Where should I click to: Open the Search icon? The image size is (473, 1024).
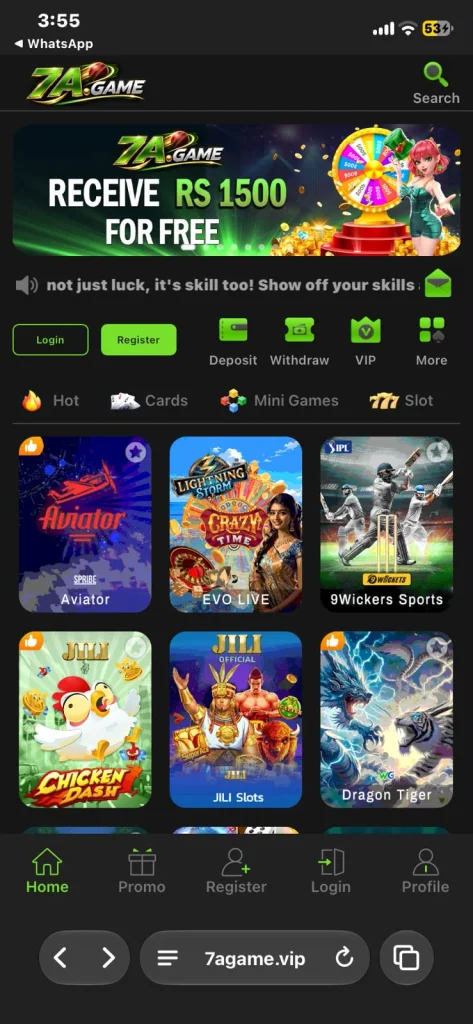[x=436, y=74]
